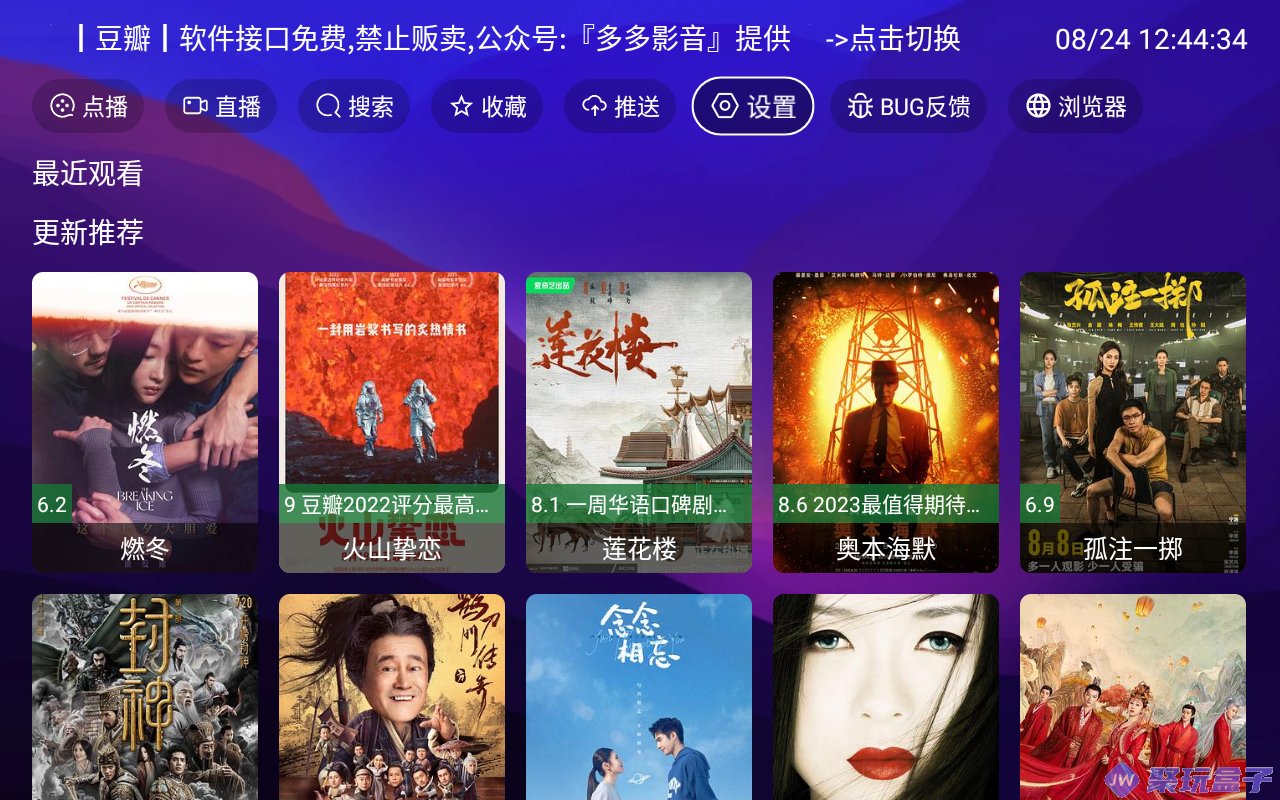1280x800 pixels.
Task: Open 设置 settings
Action: (x=753, y=106)
